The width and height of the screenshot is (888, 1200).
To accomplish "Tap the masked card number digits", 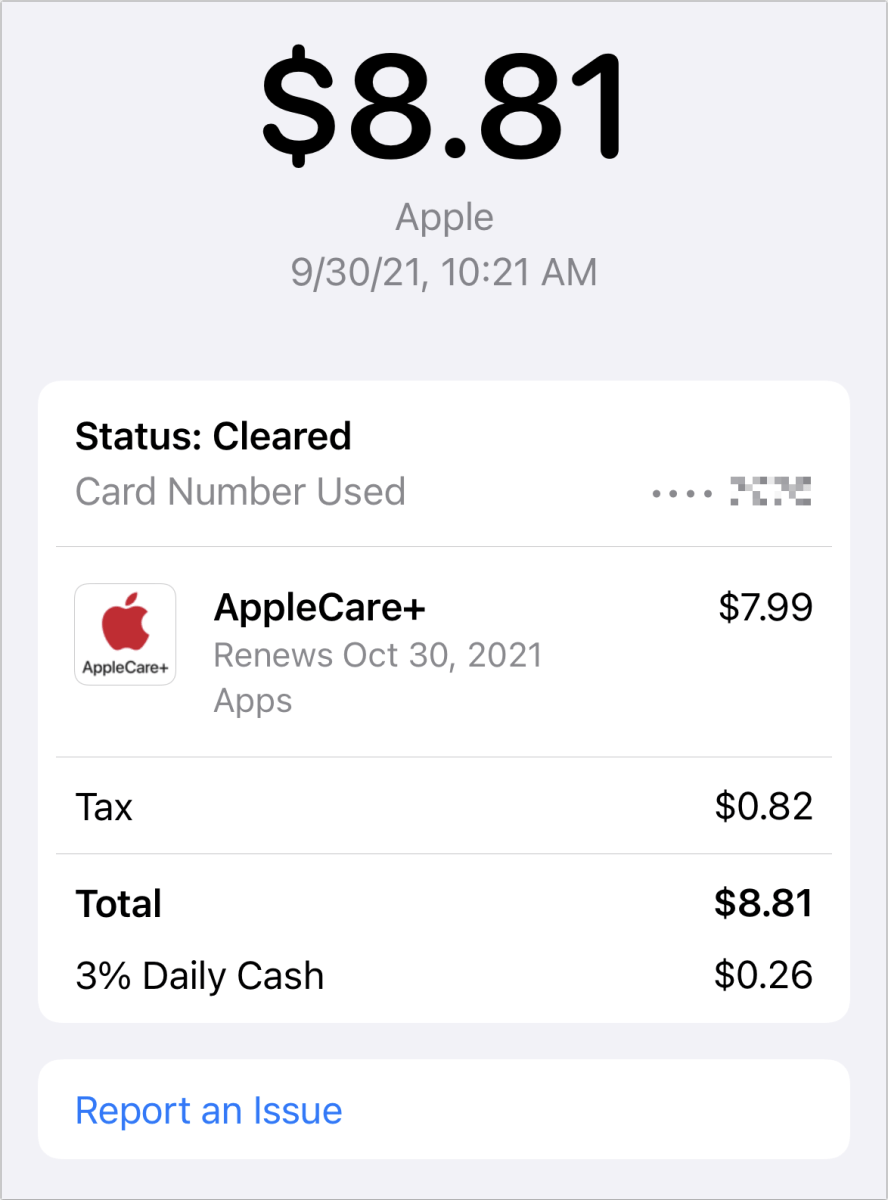I will coord(770,491).
